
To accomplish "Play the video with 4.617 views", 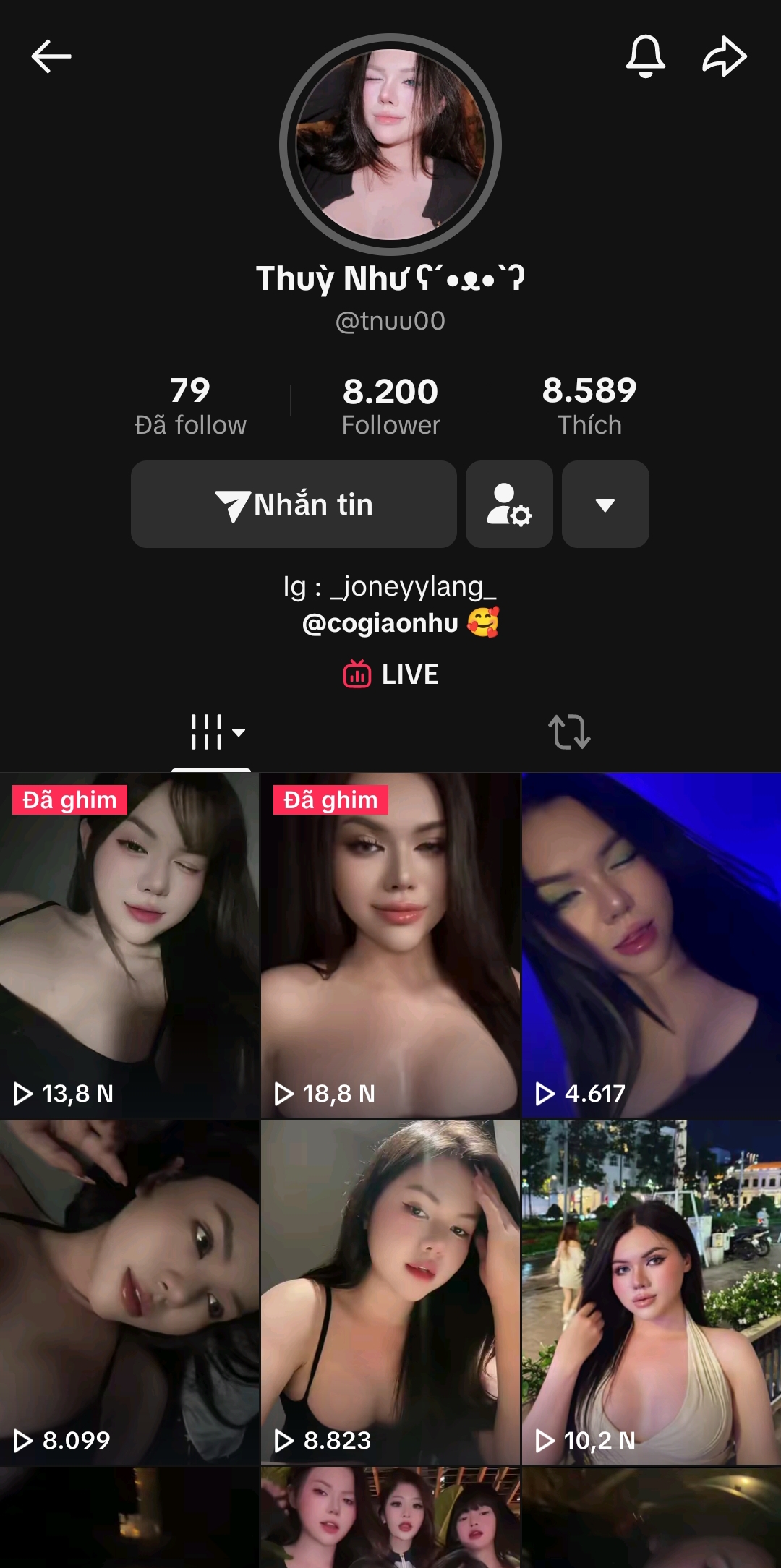I will pos(651,945).
